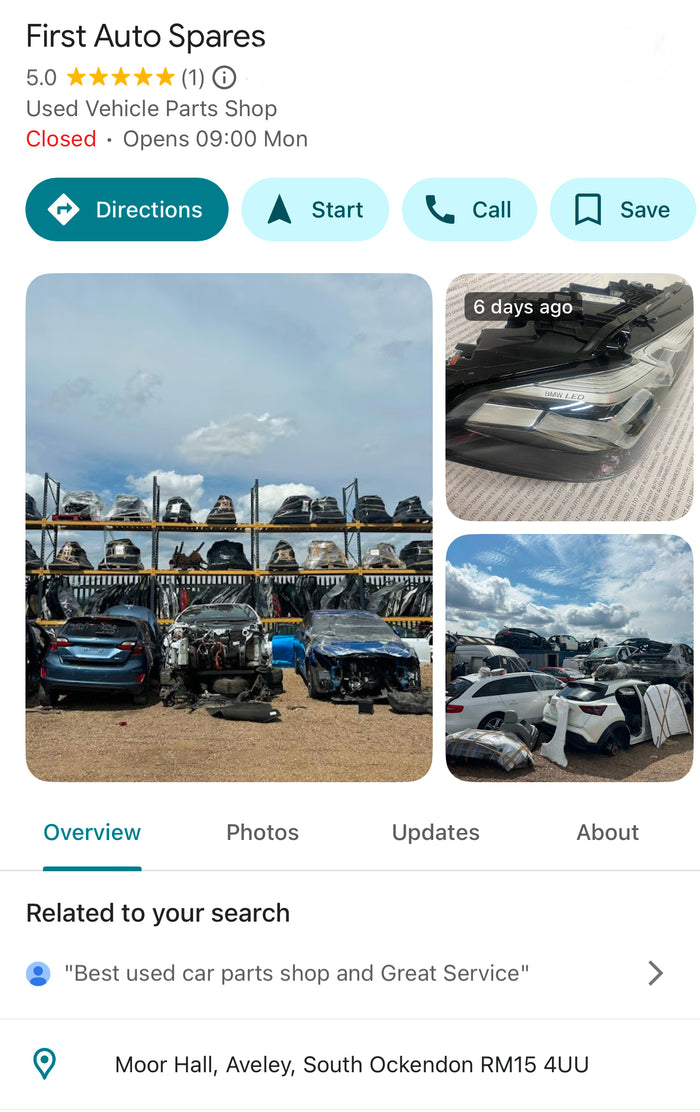Save this place to a list
This screenshot has height=1112, width=700.
tap(622, 210)
